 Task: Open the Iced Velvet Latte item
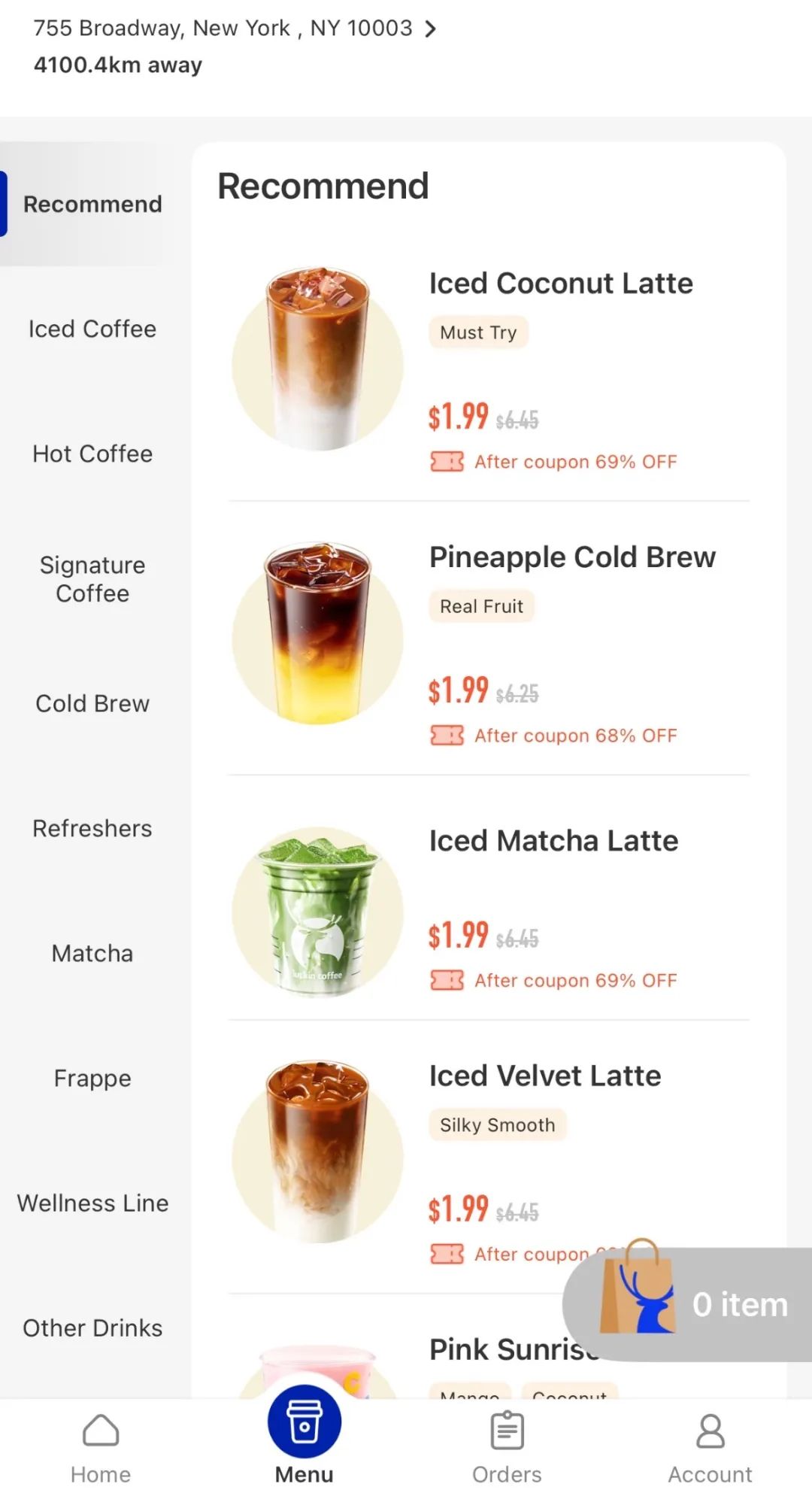coord(545,1076)
